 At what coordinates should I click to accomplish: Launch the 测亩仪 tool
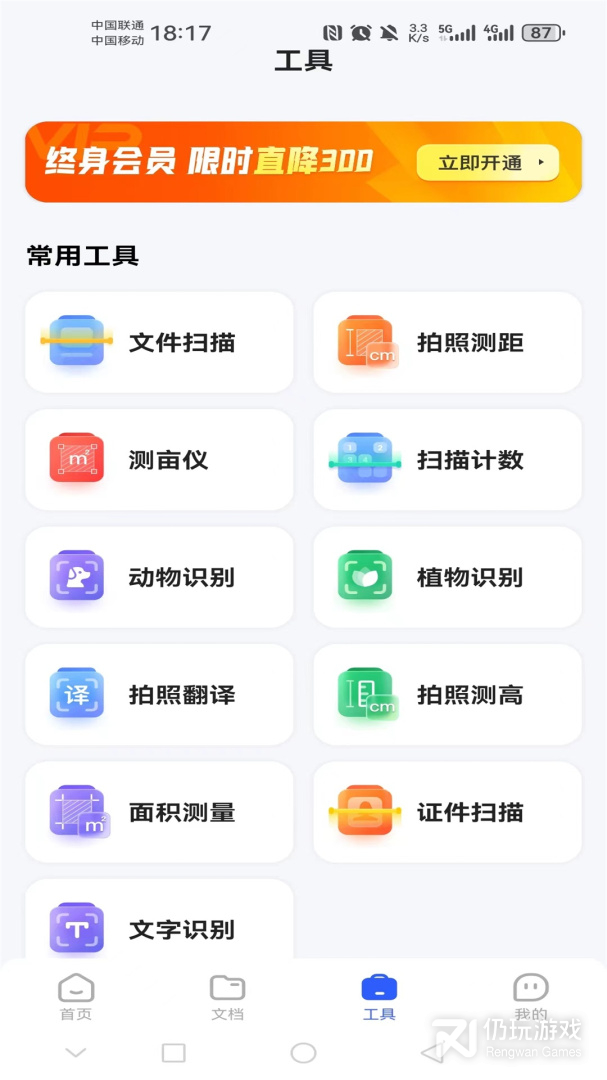pos(159,459)
